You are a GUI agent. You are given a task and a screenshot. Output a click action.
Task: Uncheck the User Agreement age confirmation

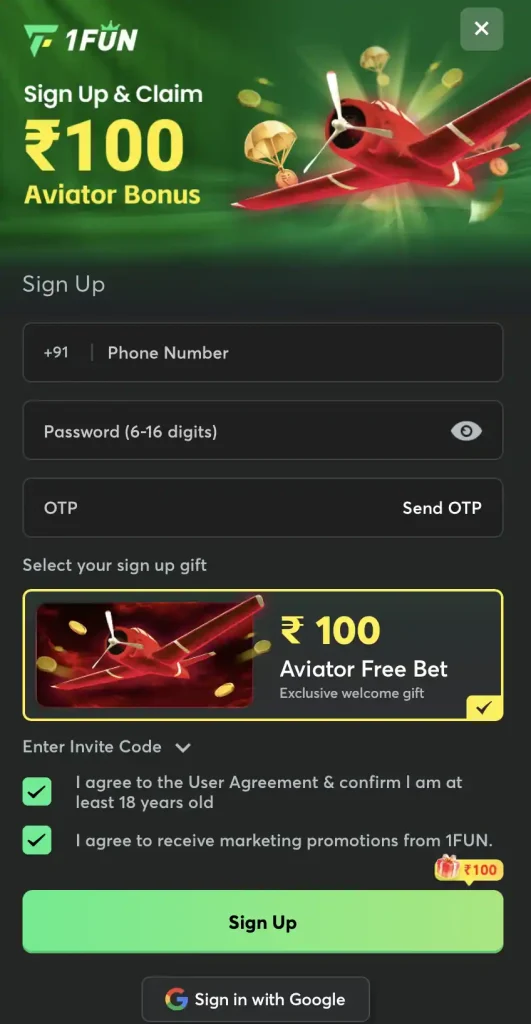pos(37,792)
